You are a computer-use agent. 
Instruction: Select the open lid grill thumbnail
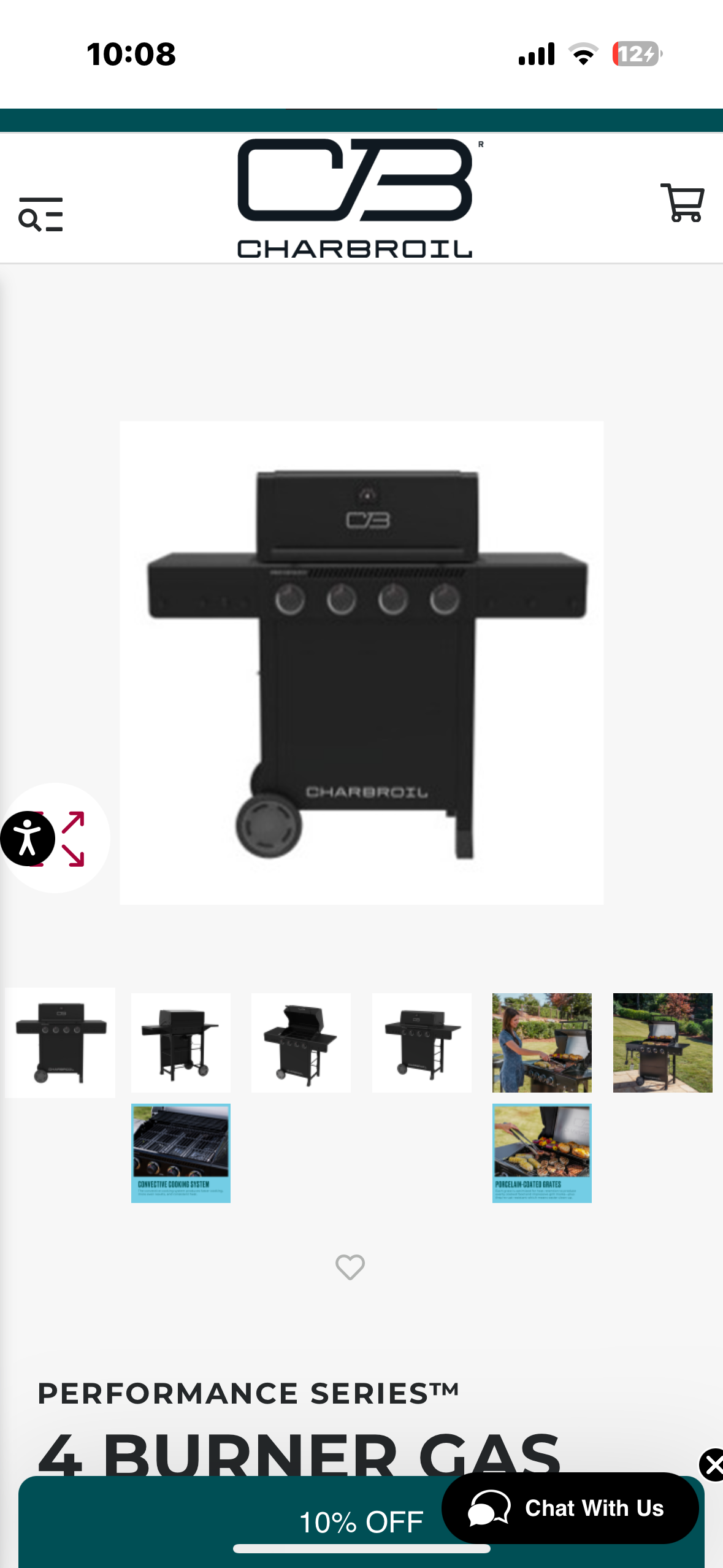pos(300,1042)
